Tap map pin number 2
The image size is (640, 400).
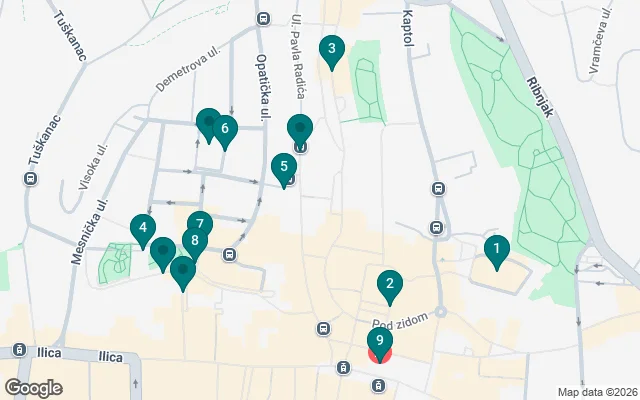click(x=389, y=285)
